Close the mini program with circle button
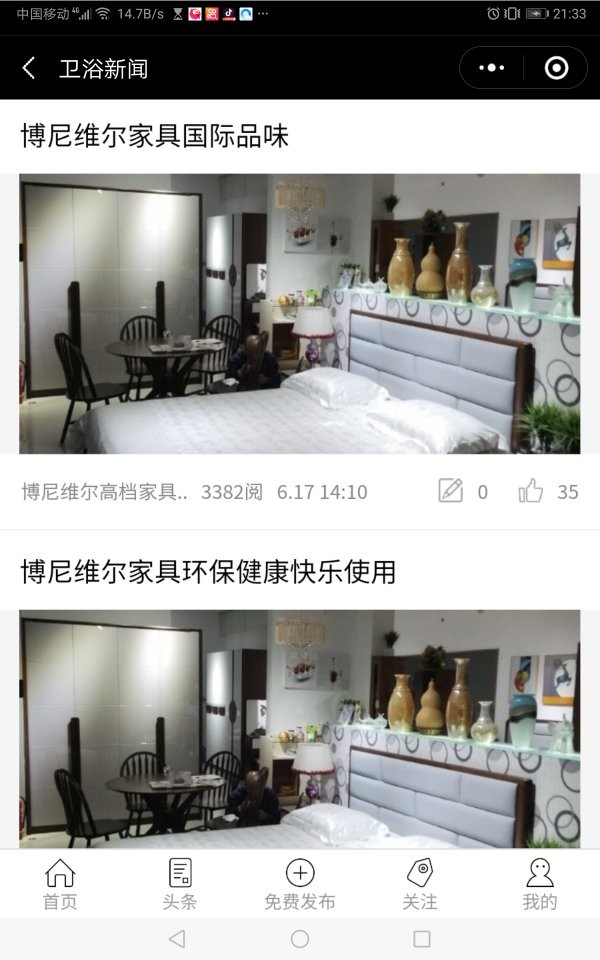This screenshot has width=600, height=960. 556,68
